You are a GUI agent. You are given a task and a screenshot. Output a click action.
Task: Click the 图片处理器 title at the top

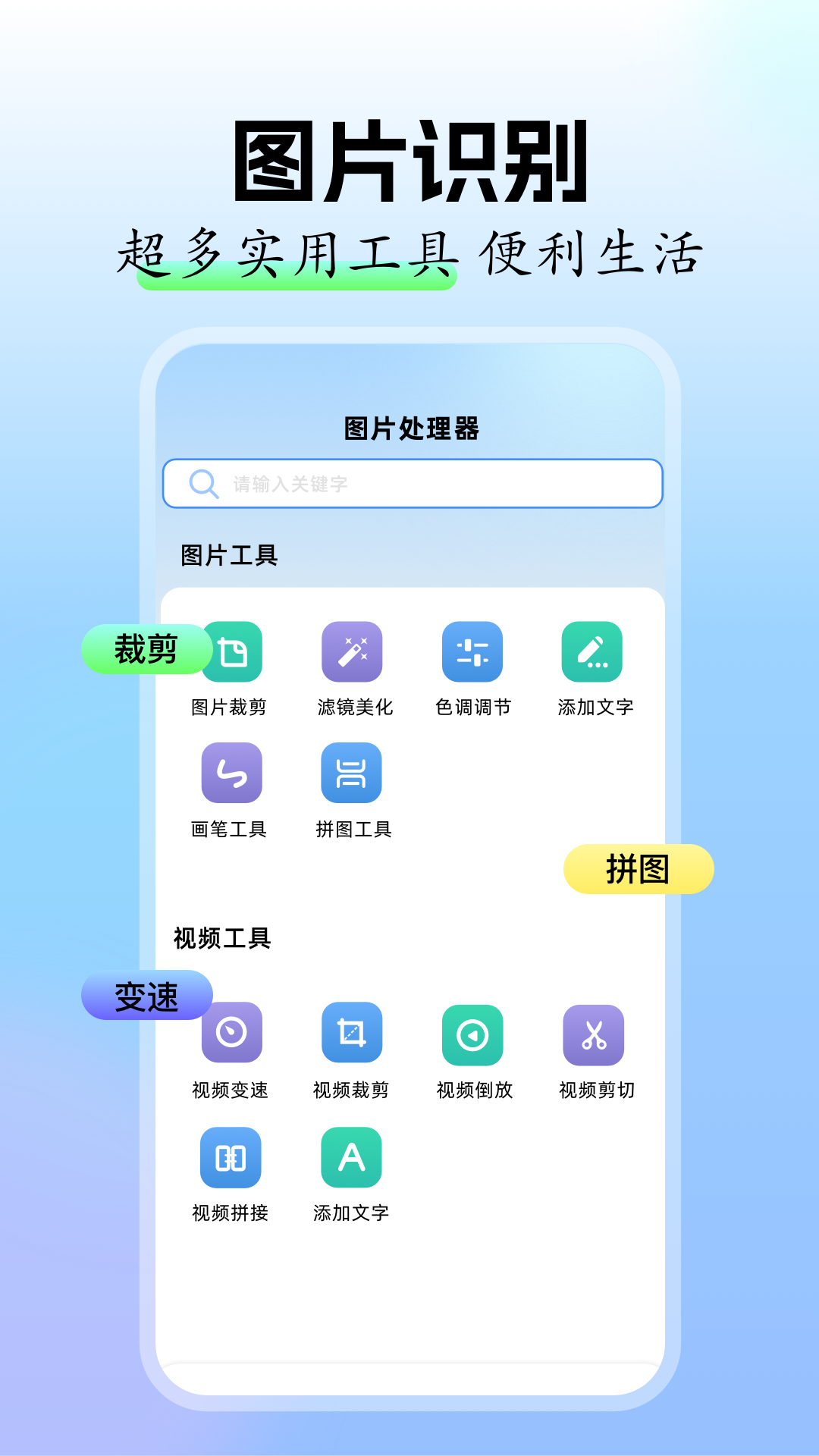pos(413,425)
